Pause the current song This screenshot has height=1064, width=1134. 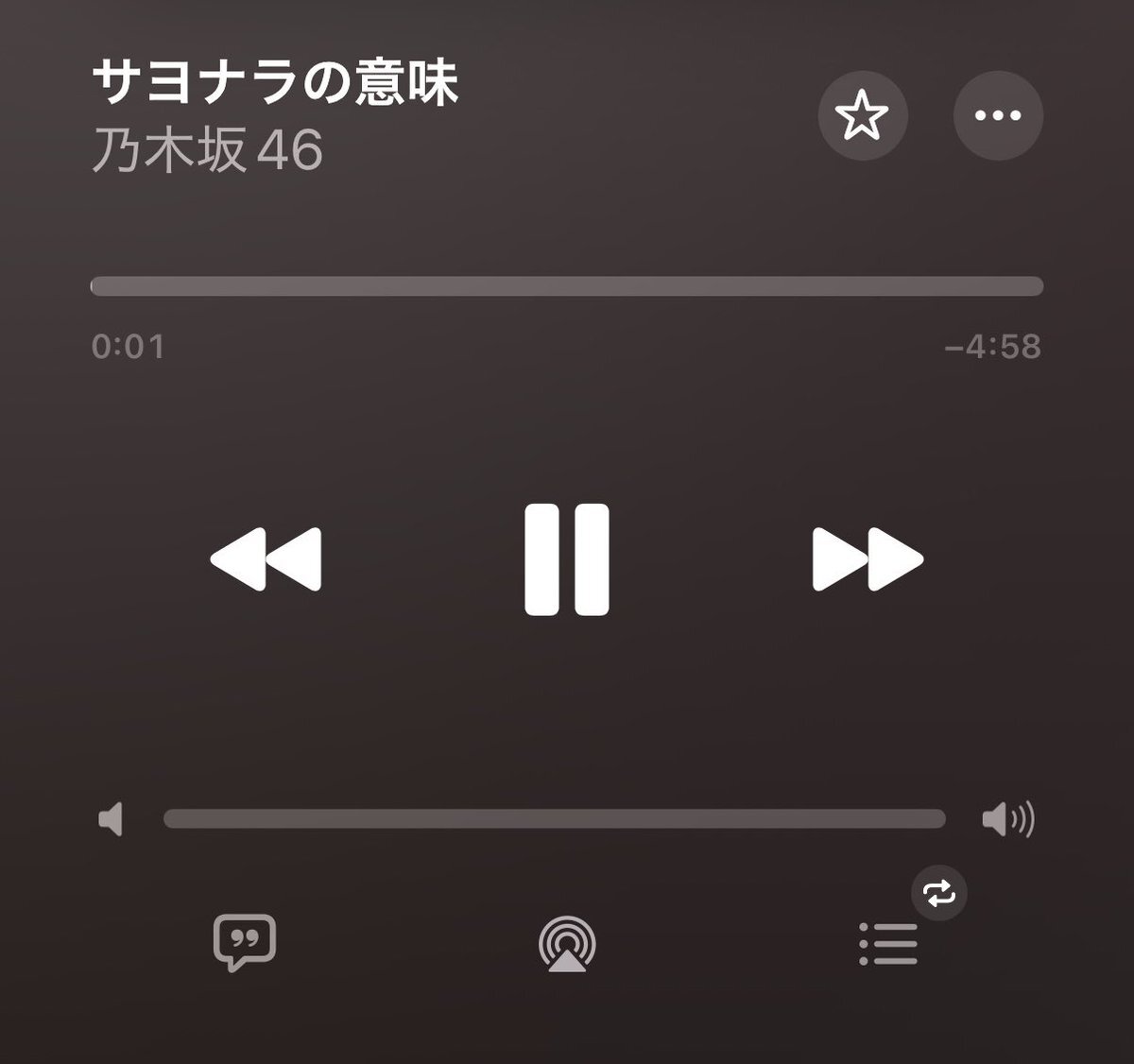pyautogui.click(x=567, y=559)
